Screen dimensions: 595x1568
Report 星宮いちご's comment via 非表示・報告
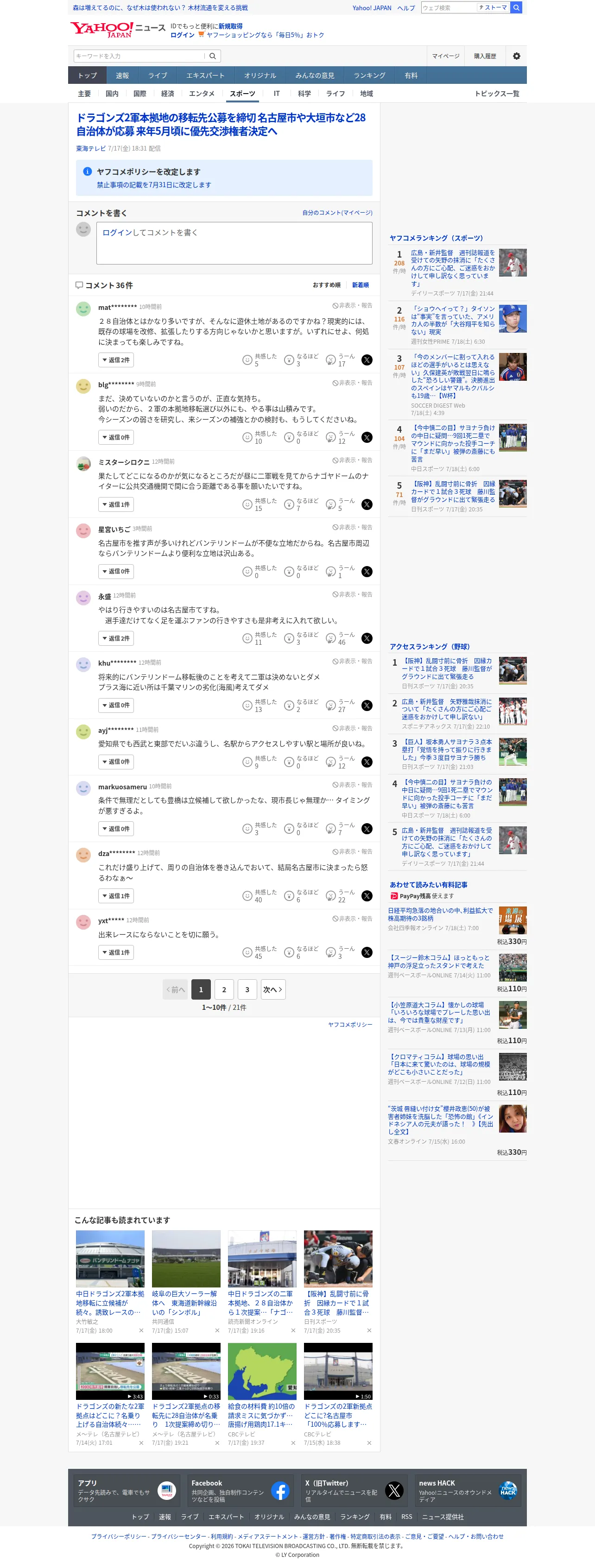pyautogui.click(x=352, y=527)
